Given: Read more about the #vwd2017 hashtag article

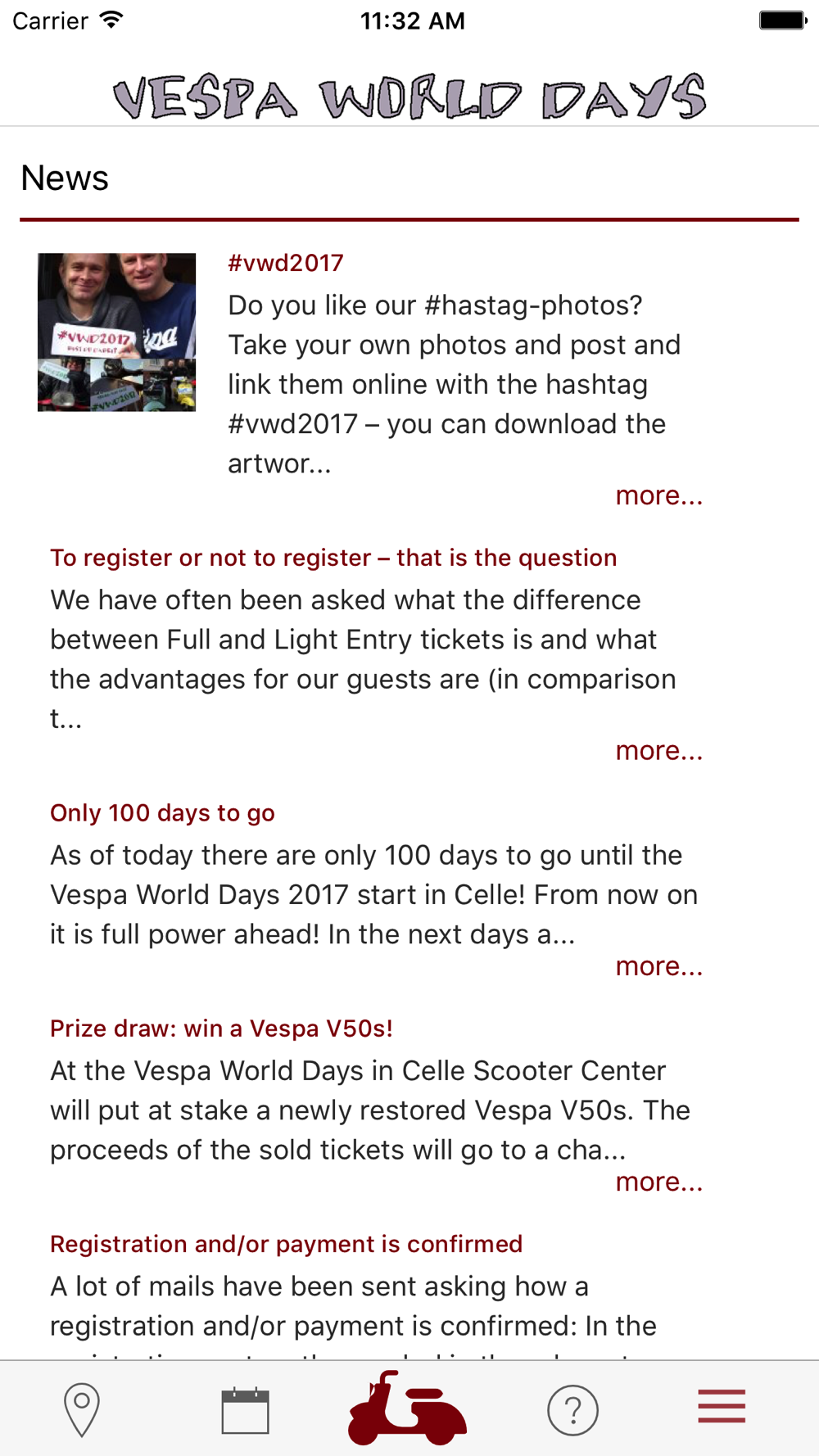Looking at the screenshot, I should (658, 495).
